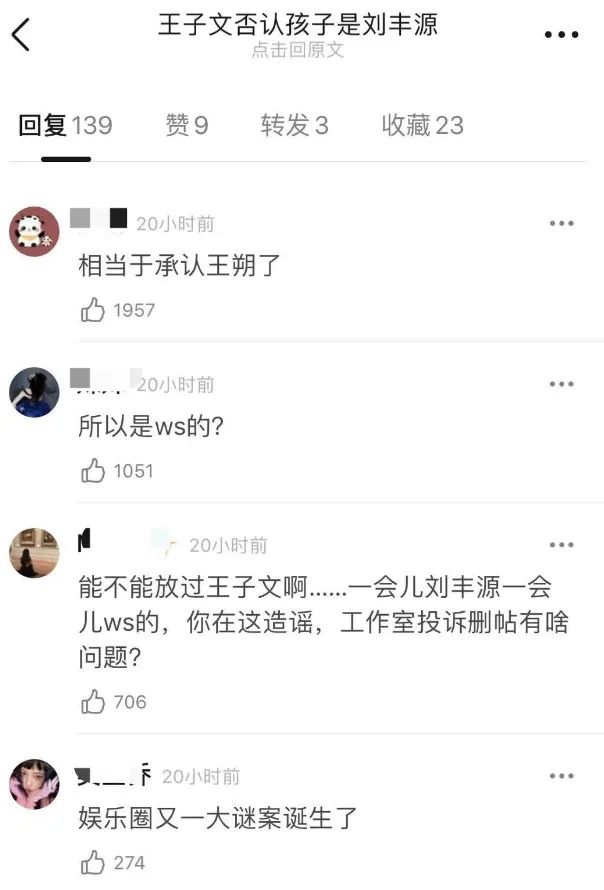This screenshot has height=890, width=604.
Task: Open the panda avatar's profile
Action: [34, 232]
